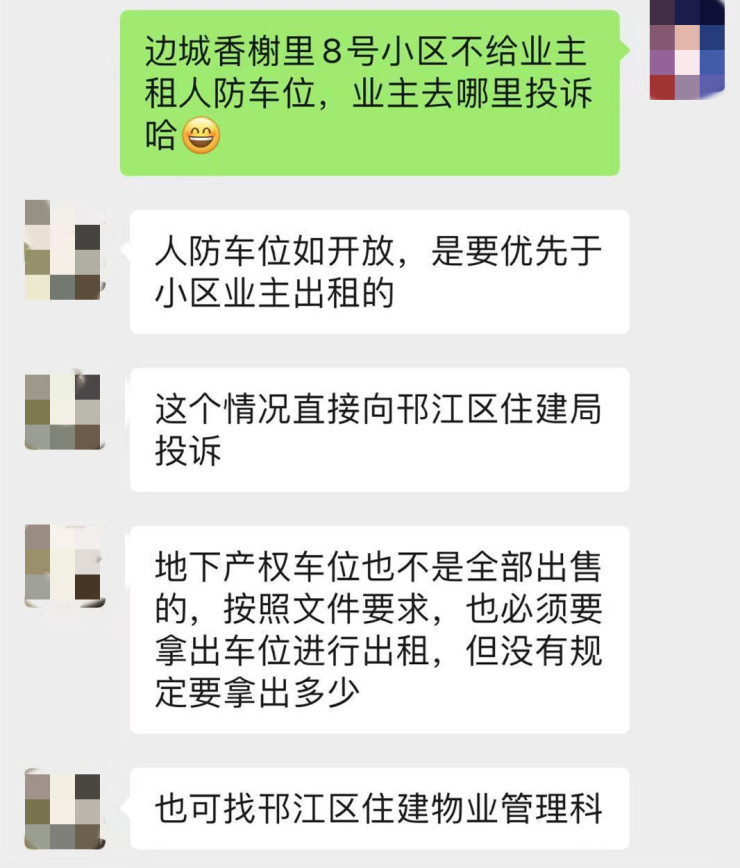Open the sender's avatar beside the green message

(x=686, y=50)
